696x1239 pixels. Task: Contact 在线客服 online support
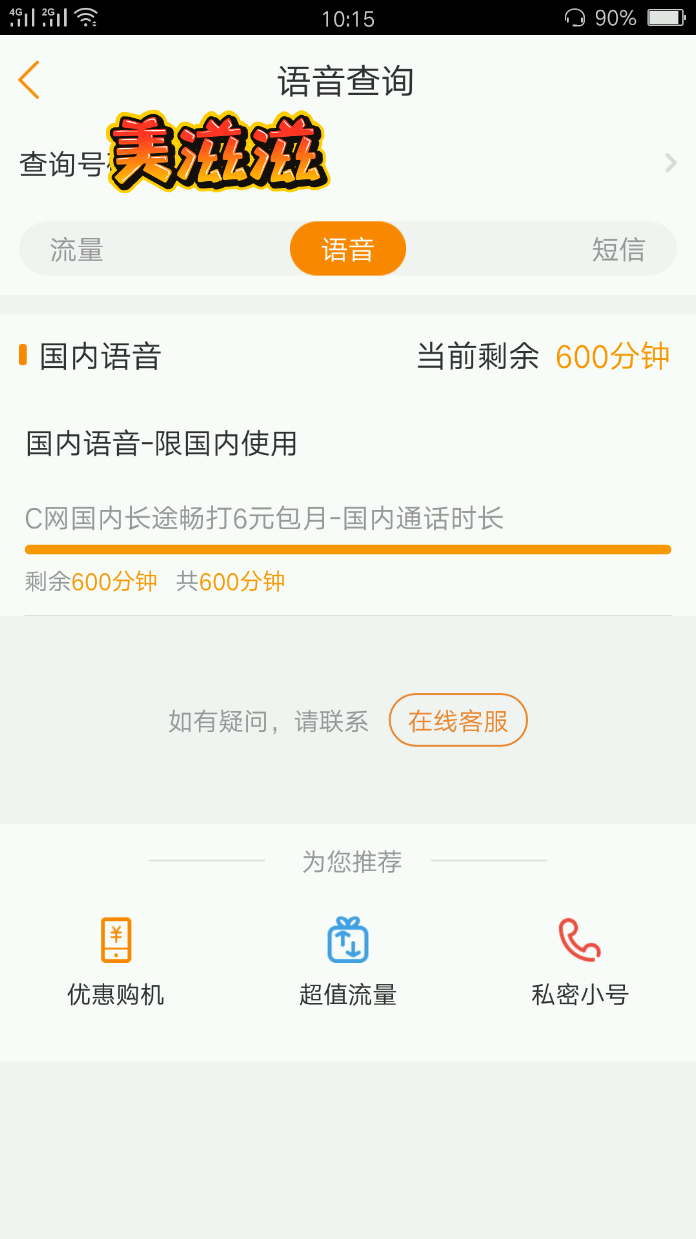(x=458, y=720)
